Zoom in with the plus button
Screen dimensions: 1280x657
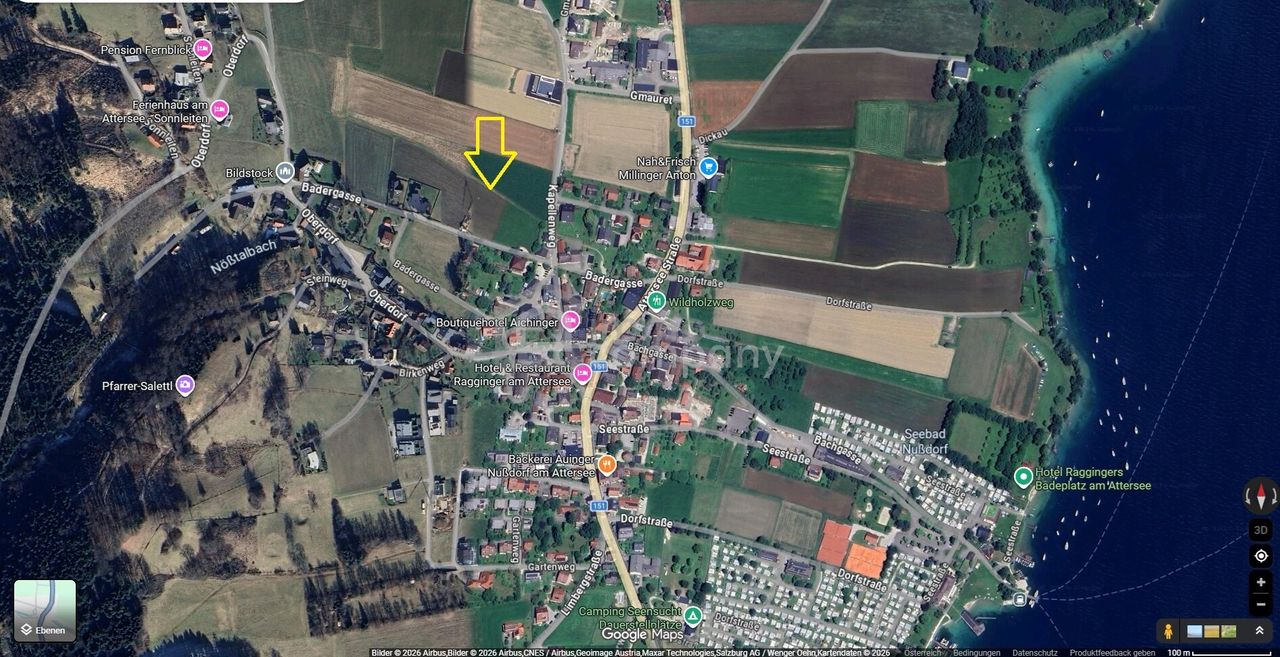1260,582
